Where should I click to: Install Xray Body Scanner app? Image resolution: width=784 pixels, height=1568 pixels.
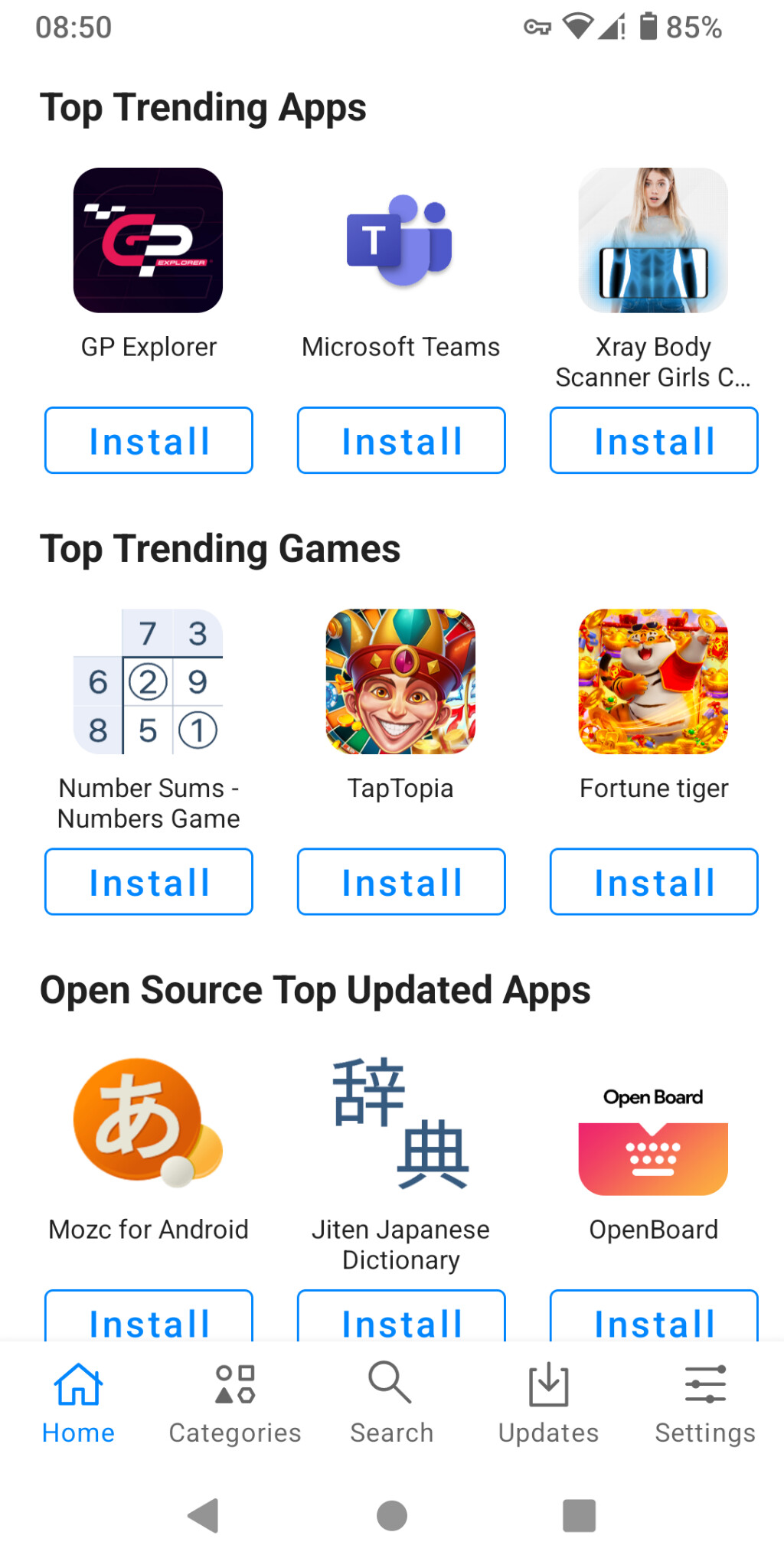[x=654, y=440]
